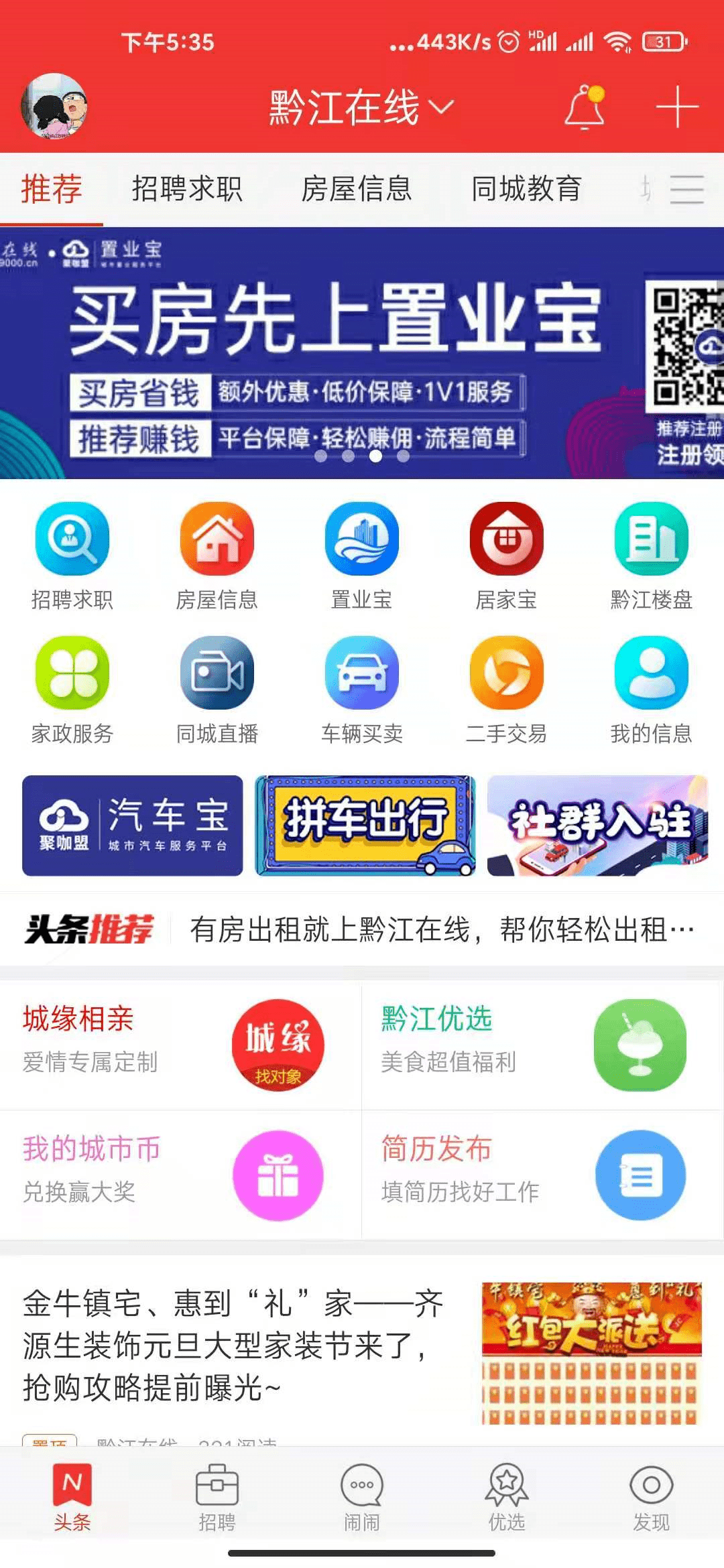Viewport: 724px width, 1568px height.
Task: Open the profile avatar
Action: click(54, 107)
